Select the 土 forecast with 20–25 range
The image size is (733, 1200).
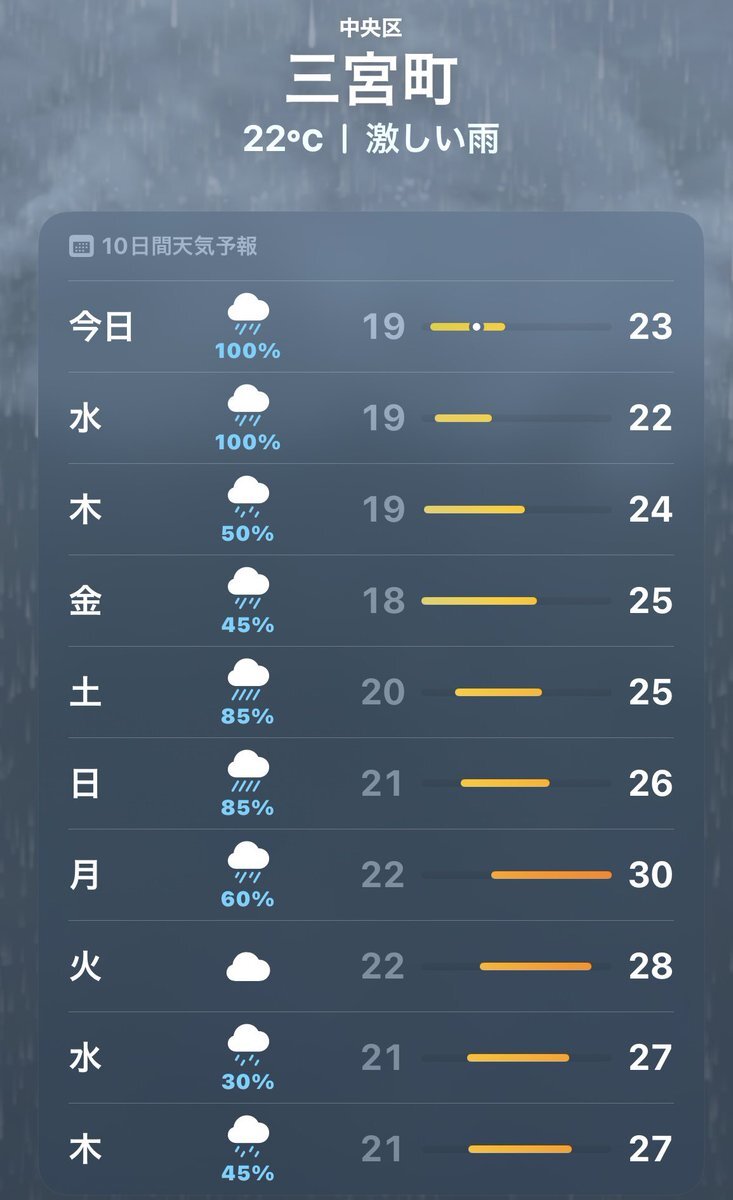tap(371, 692)
